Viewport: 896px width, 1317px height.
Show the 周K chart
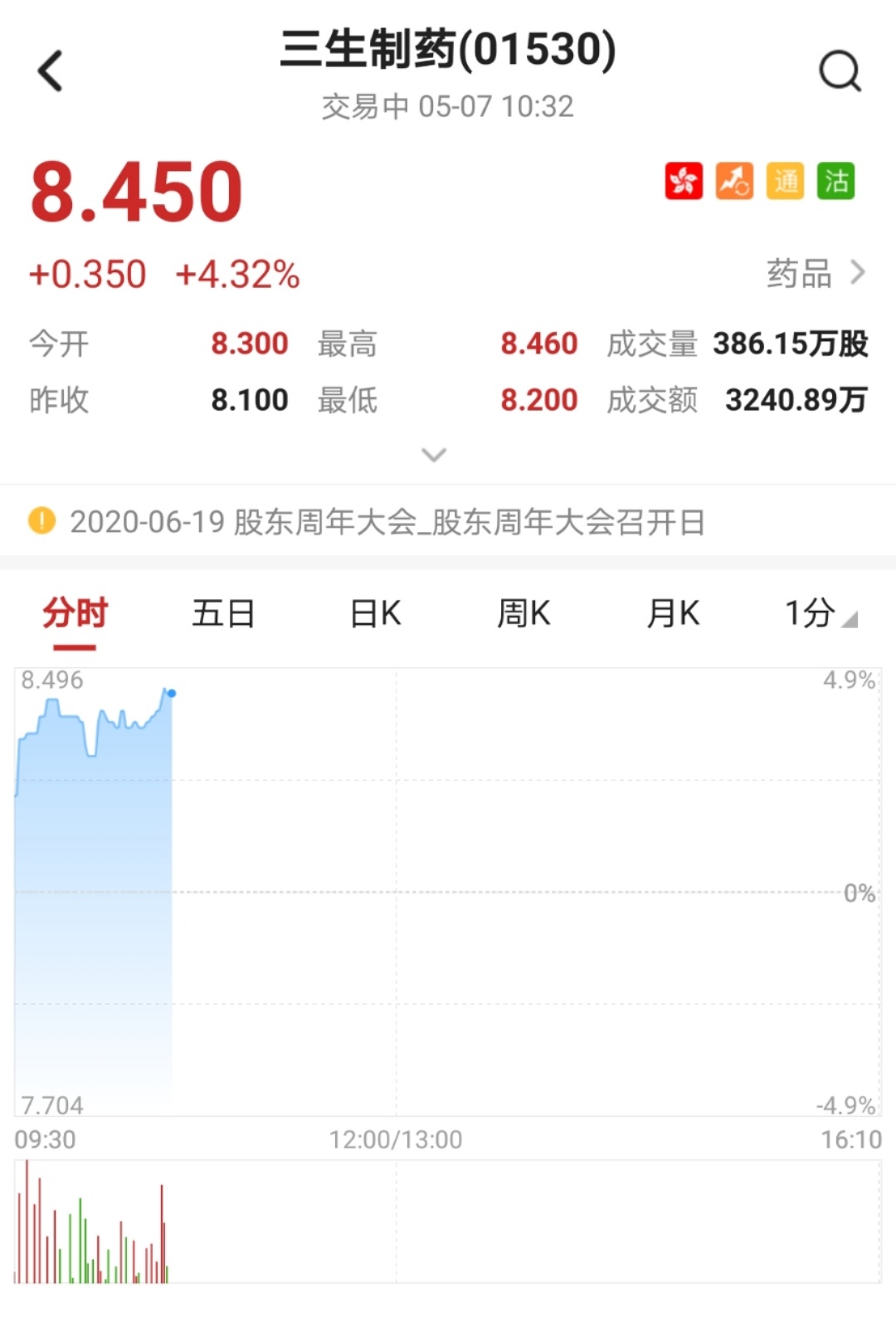(x=523, y=614)
